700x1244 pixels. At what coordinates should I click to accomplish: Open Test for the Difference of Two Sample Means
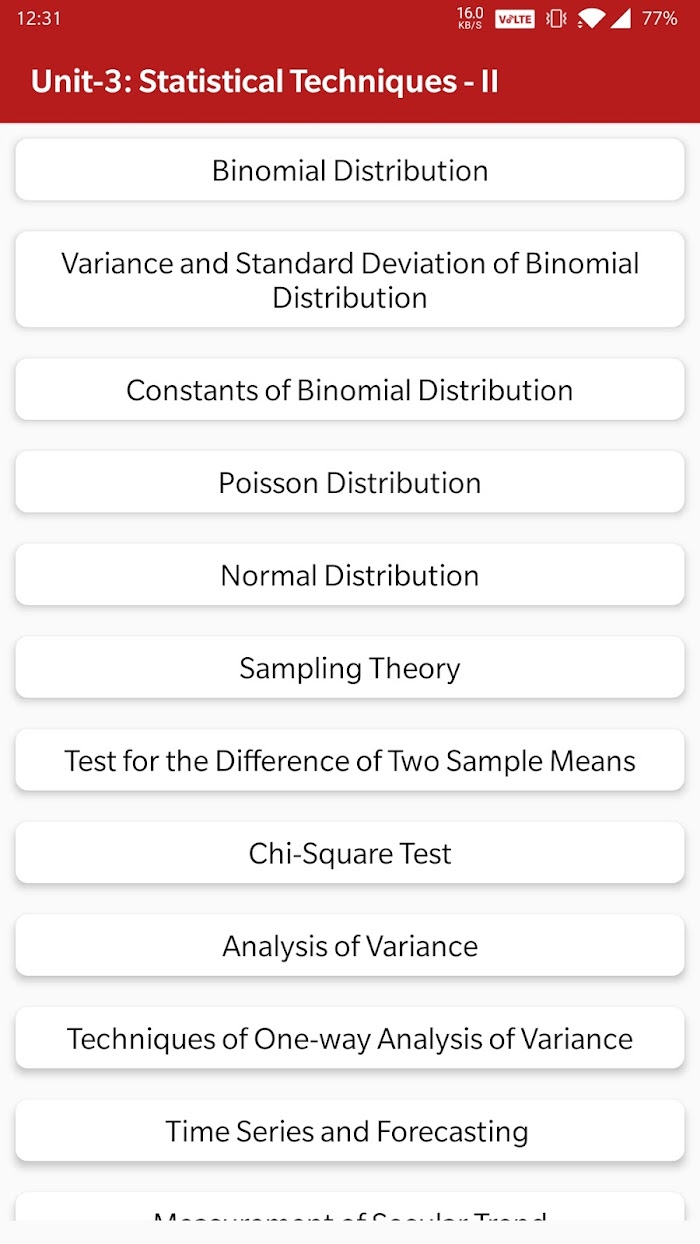(x=350, y=761)
